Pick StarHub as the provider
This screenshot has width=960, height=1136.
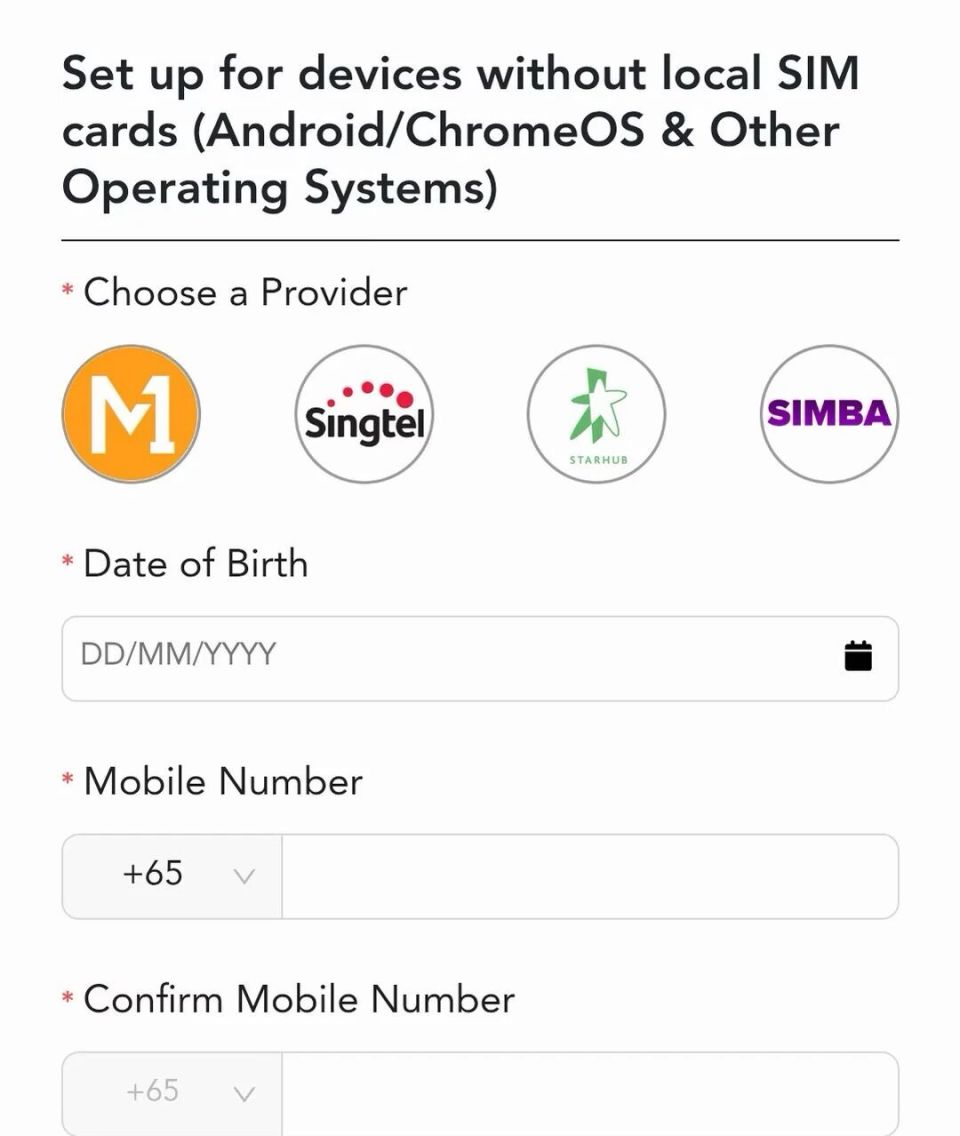click(x=596, y=414)
